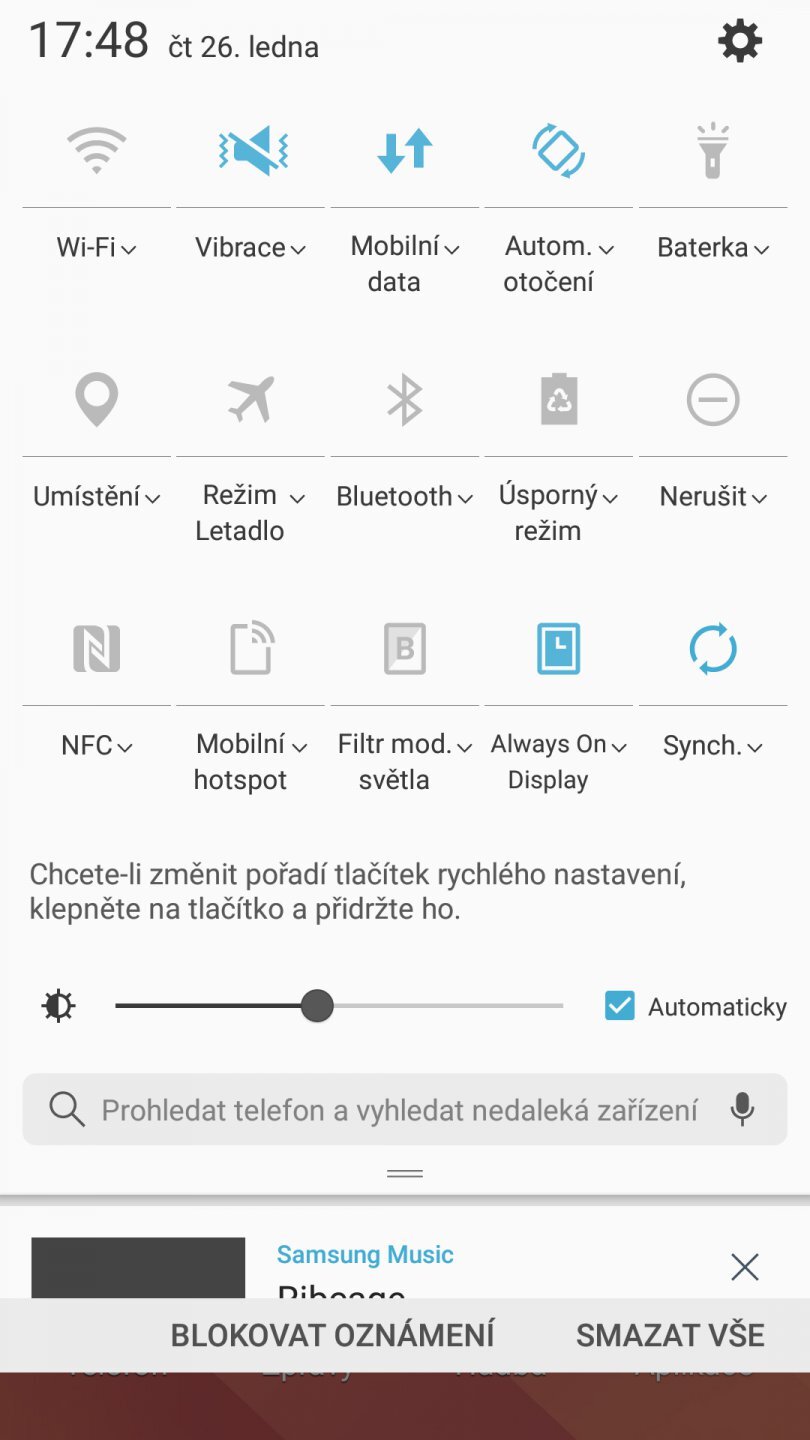The image size is (810, 1440).
Task: Enable Nerušit do not disturb
Action: click(x=712, y=400)
